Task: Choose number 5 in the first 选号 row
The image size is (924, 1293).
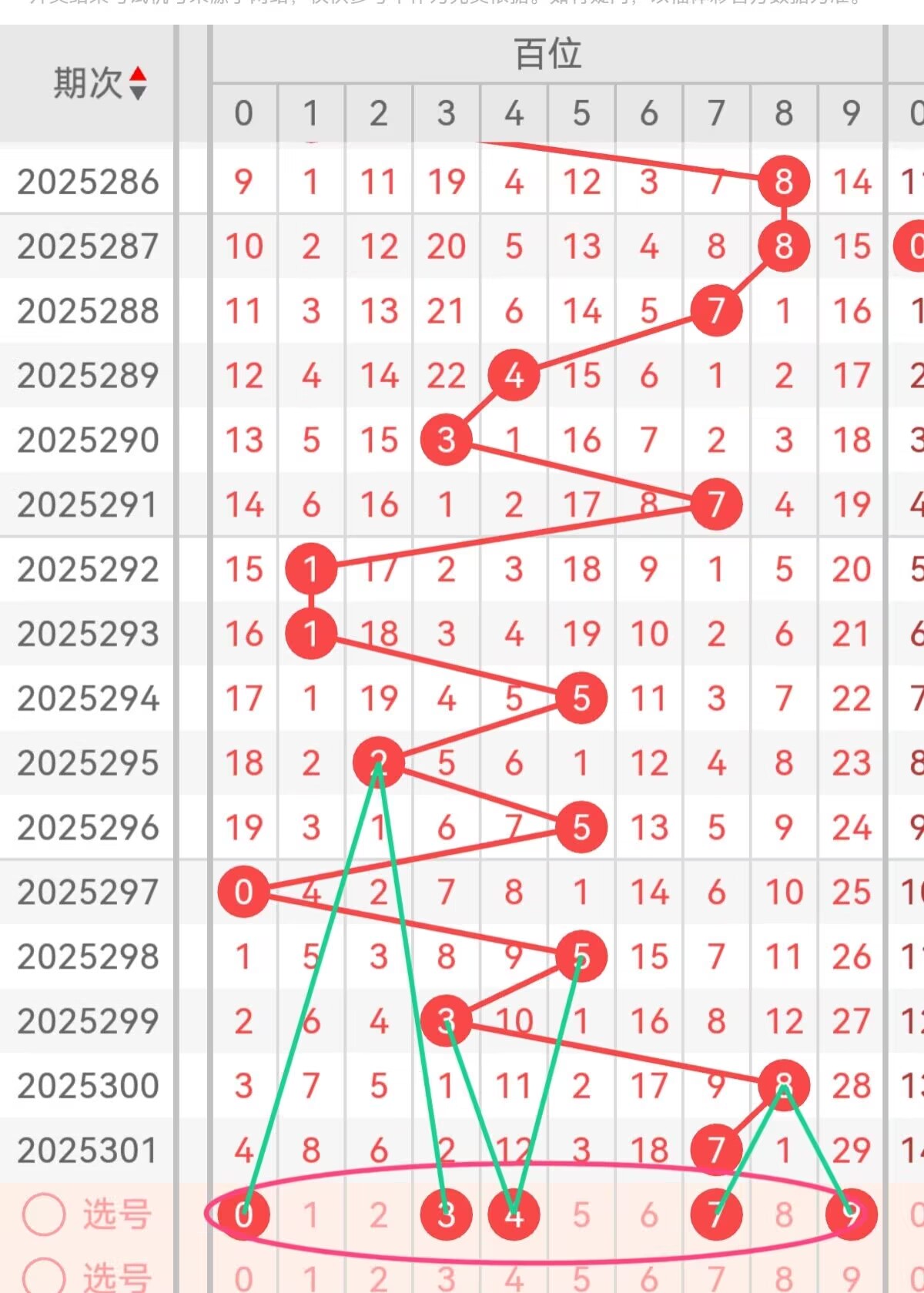Action: [581, 1214]
